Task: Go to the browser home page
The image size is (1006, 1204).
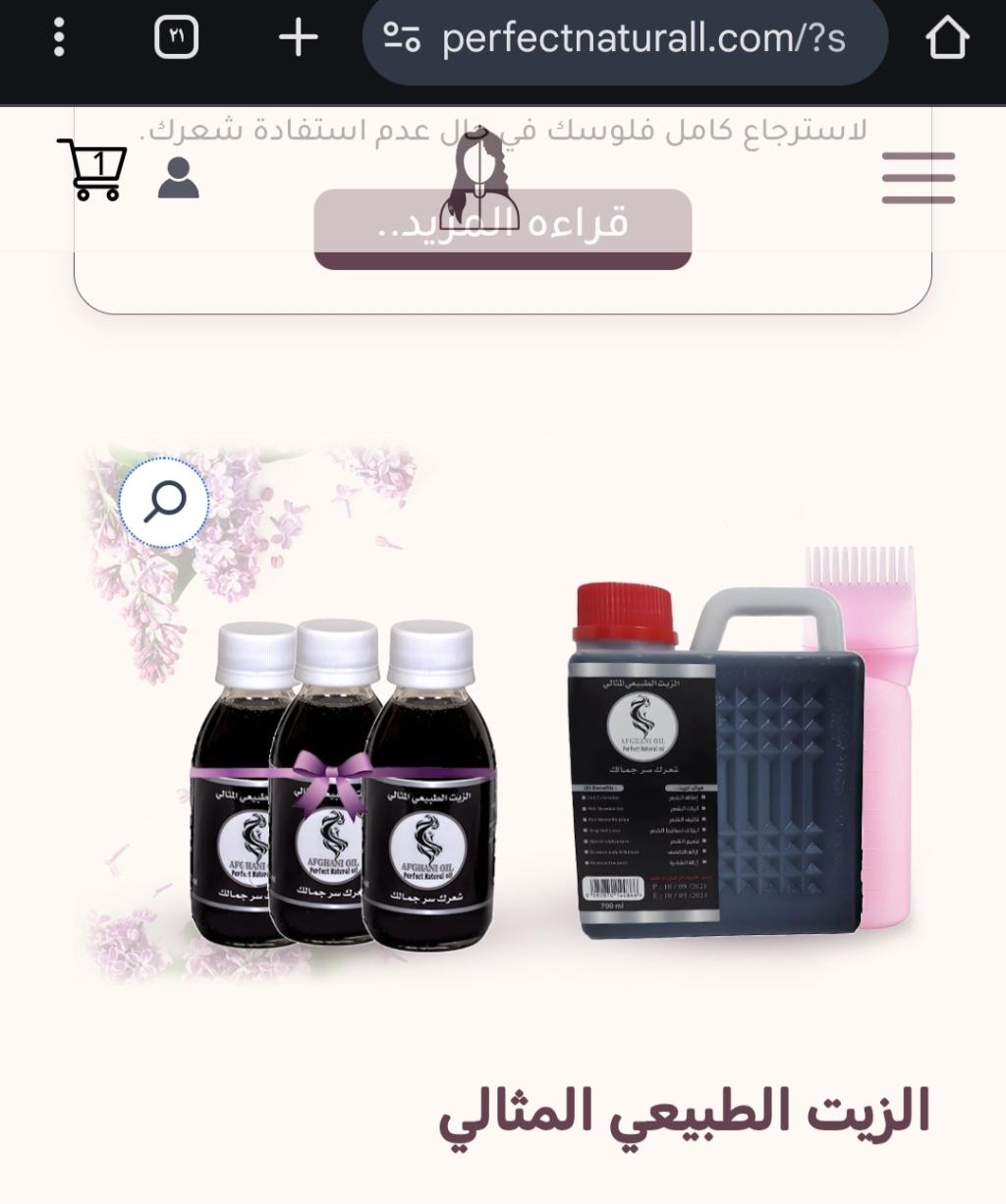Action: (x=947, y=39)
